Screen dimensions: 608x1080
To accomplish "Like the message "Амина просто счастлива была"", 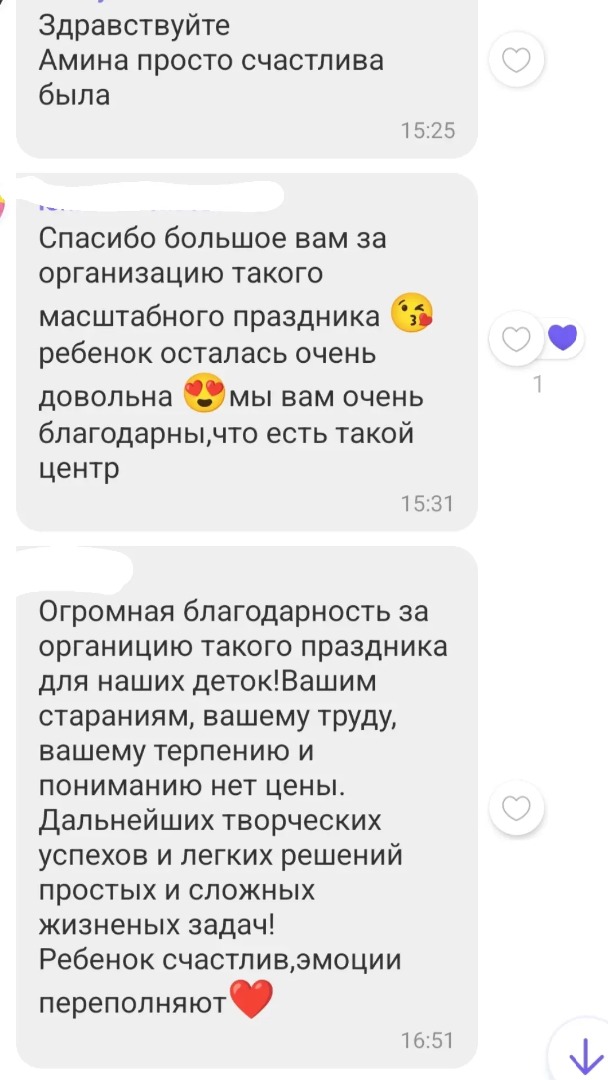I will click(x=516, y=61).
